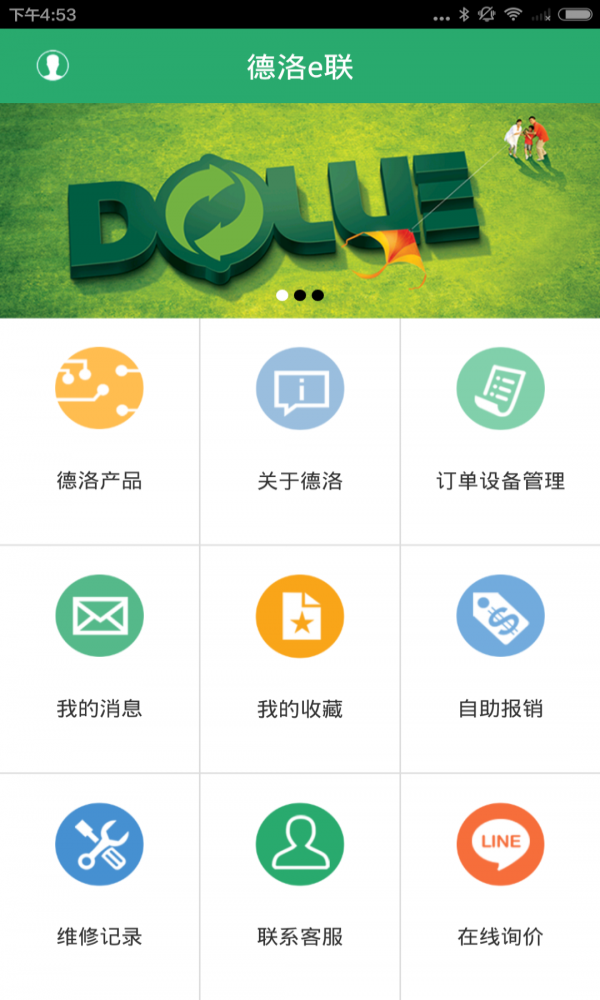This screenshot has width=600, height=1000.
Task: Open 德洛产品 products section
Action: 99,430
